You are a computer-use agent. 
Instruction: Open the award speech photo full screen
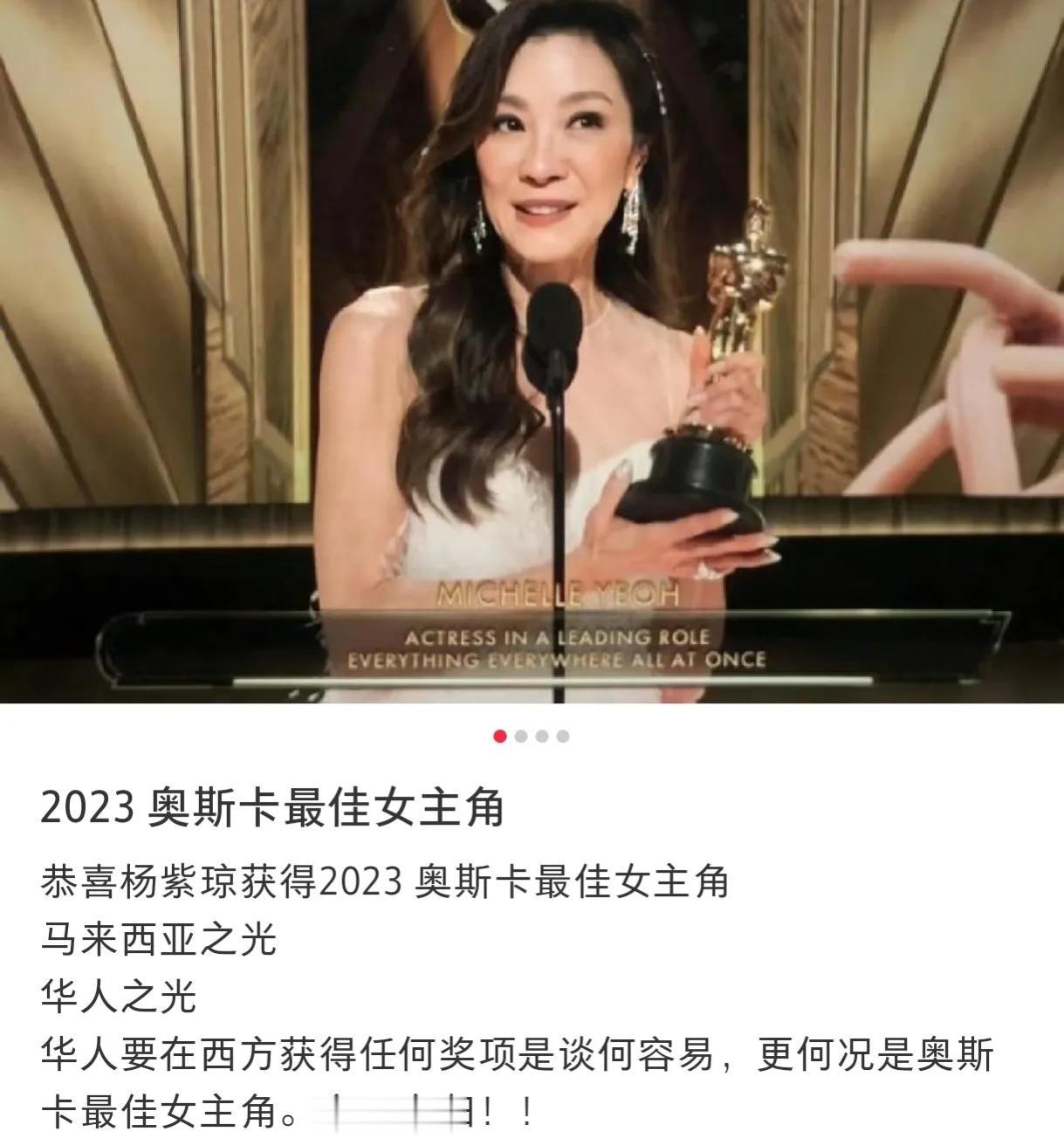pyautogui.click(x=532, y=349)
